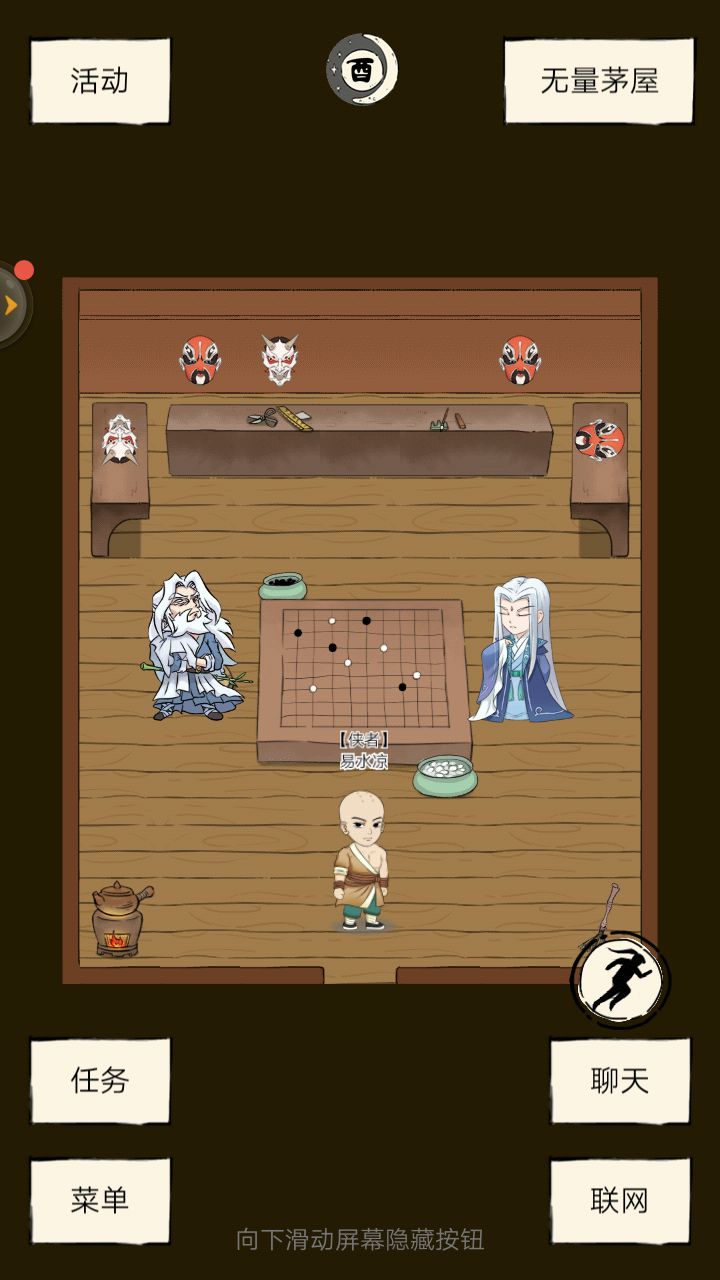Tap the 酉 moon time indicator

361,66
